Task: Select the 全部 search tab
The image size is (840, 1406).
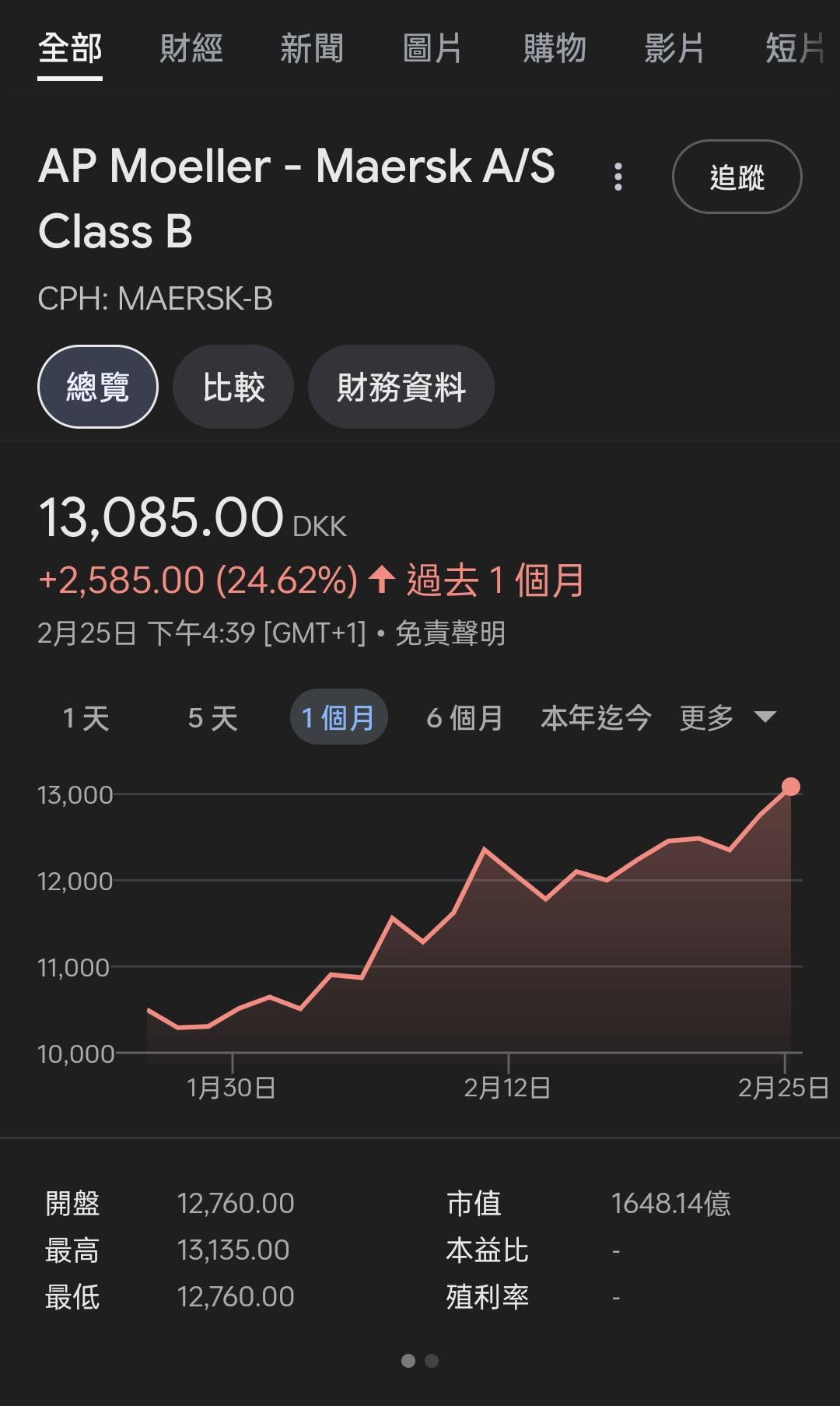Action: click(70, 49)
